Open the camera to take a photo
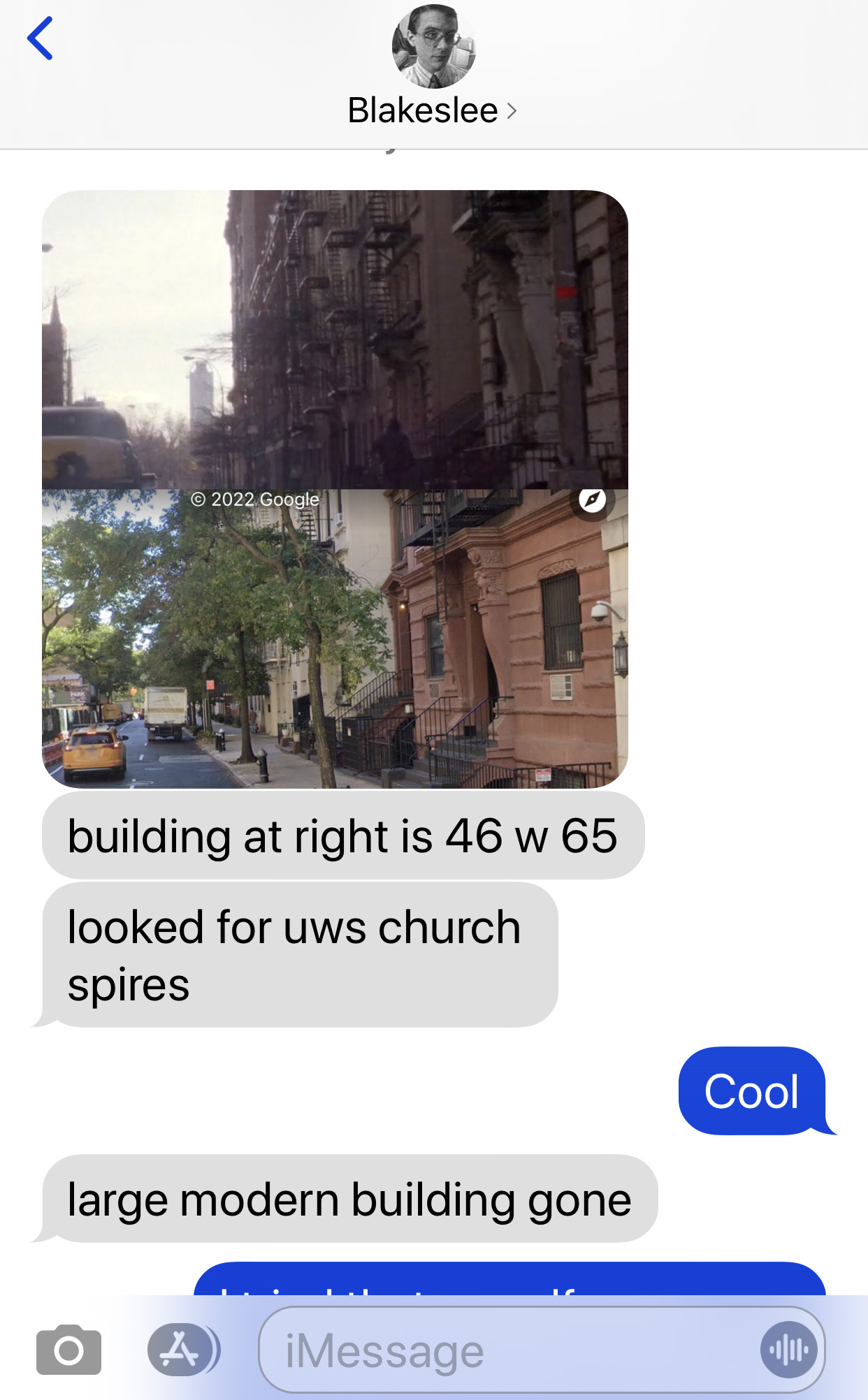Screen dimensions: 868x1400 [68, 1350]
